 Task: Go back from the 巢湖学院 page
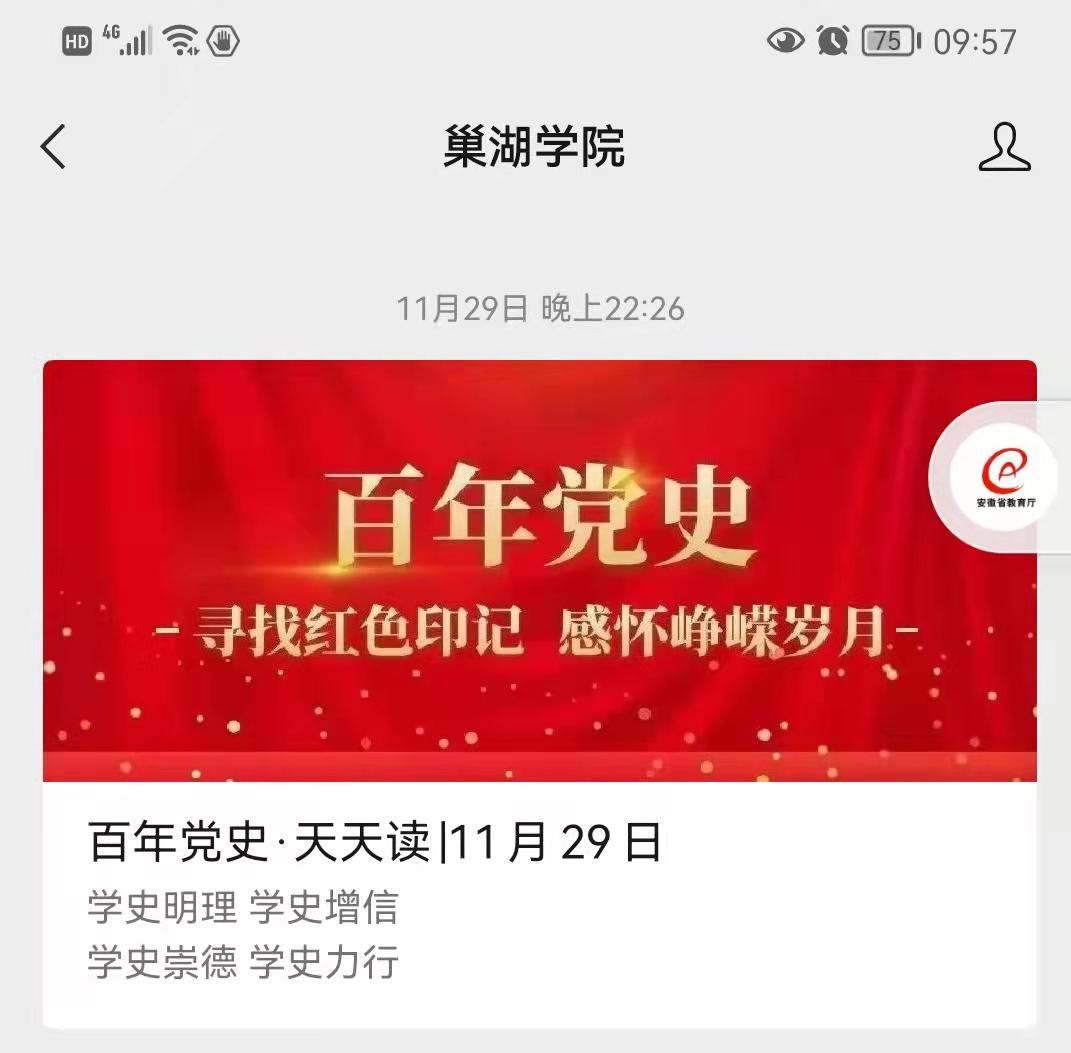54,147
